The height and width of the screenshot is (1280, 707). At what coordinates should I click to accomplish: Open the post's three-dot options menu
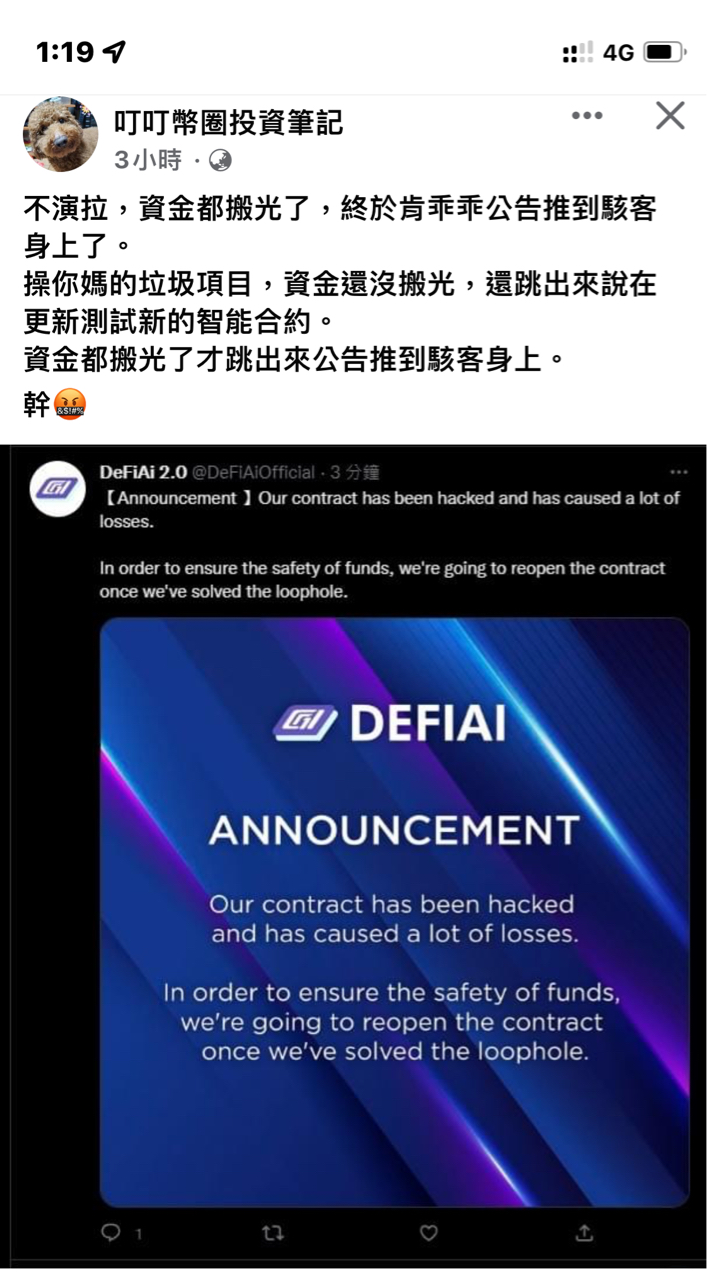(x=587, y=116)
